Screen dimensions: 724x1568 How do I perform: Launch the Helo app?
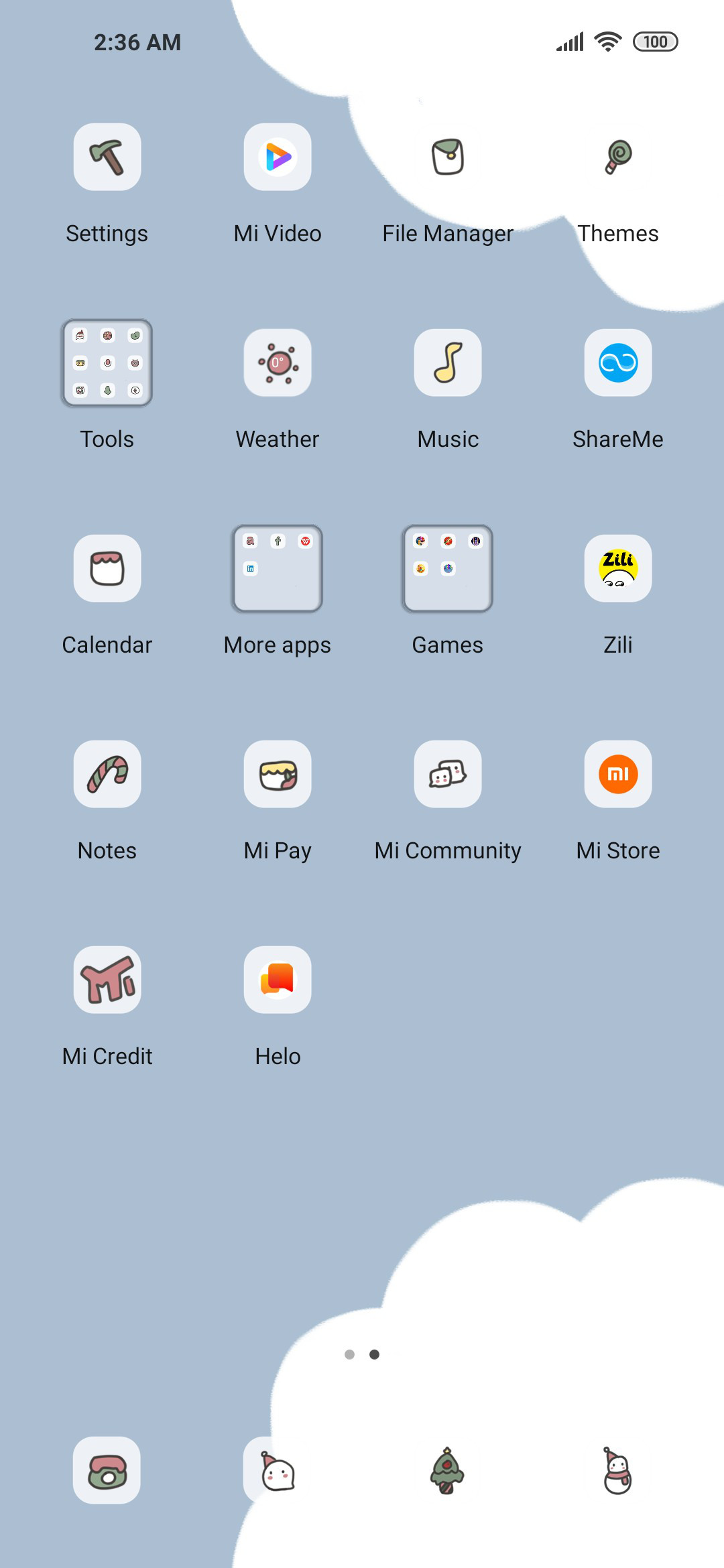pos(278,980)
